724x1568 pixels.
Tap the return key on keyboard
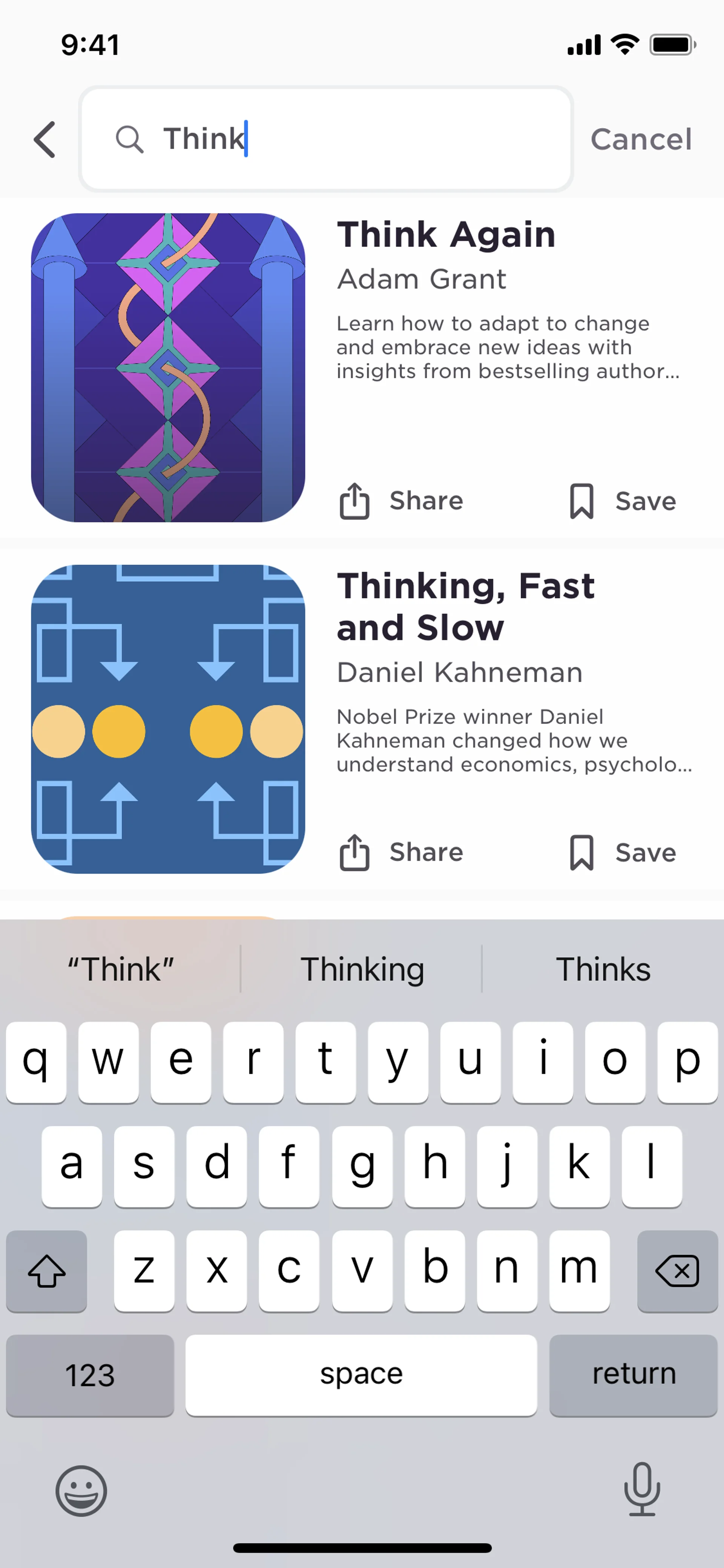[x=633, y=1375]
